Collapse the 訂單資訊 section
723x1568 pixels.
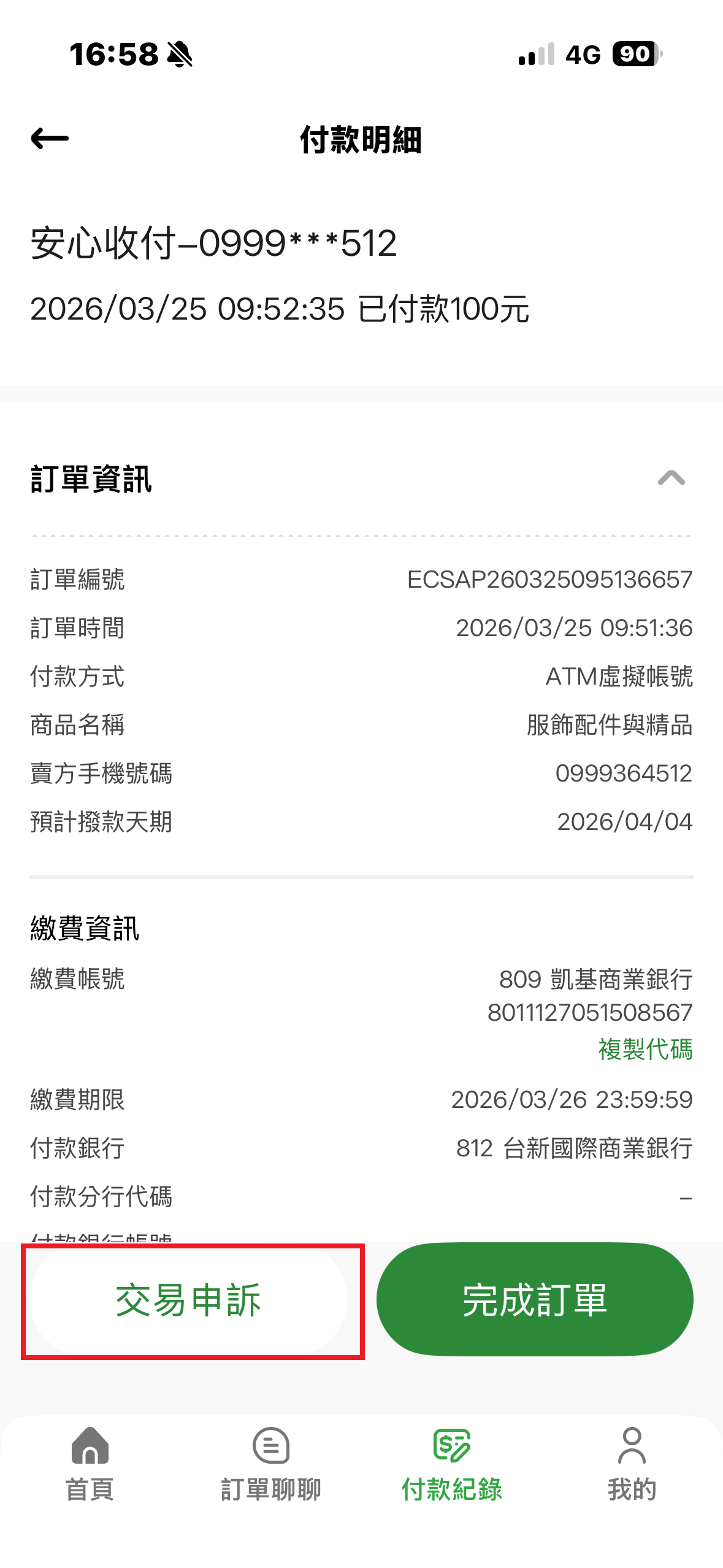(671, 478)
